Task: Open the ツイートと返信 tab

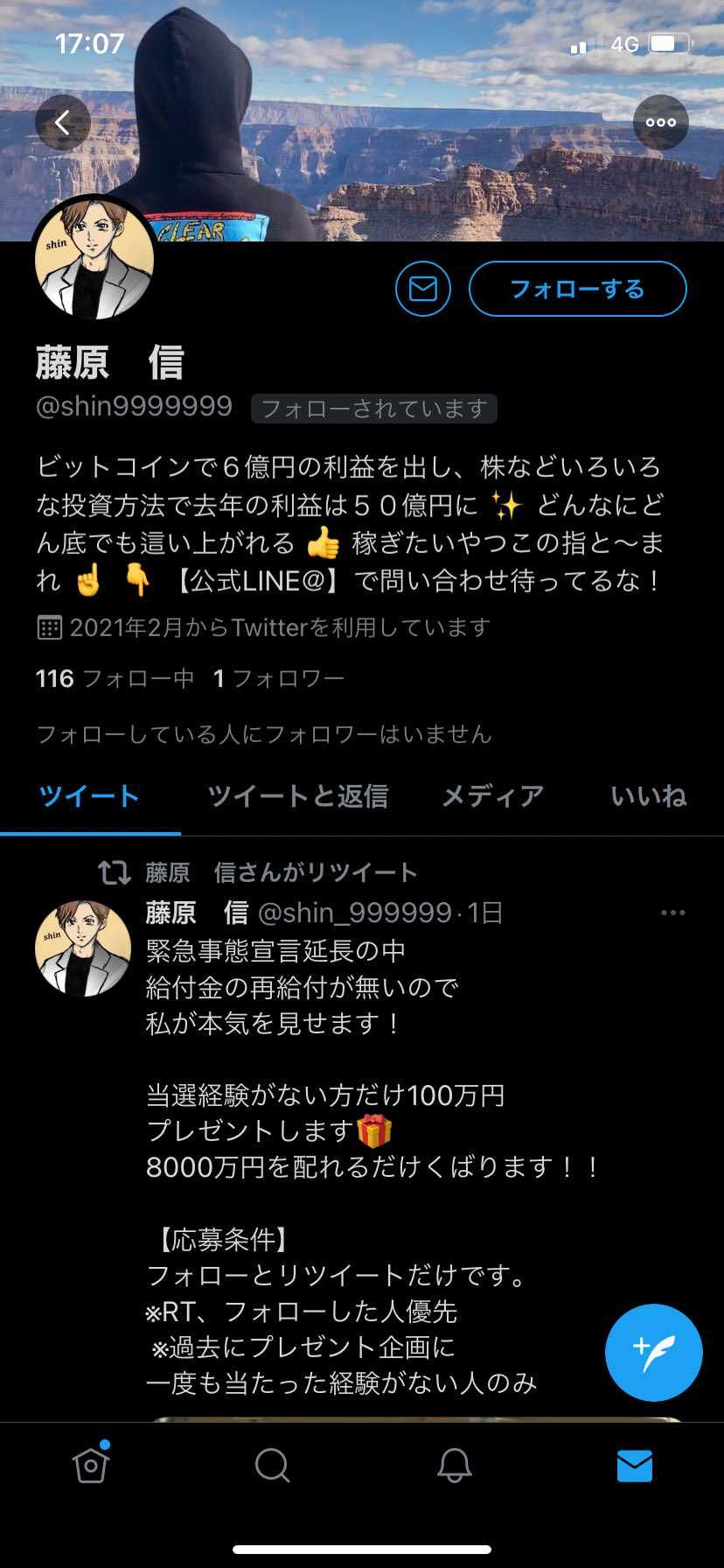Action: (298, 796)
